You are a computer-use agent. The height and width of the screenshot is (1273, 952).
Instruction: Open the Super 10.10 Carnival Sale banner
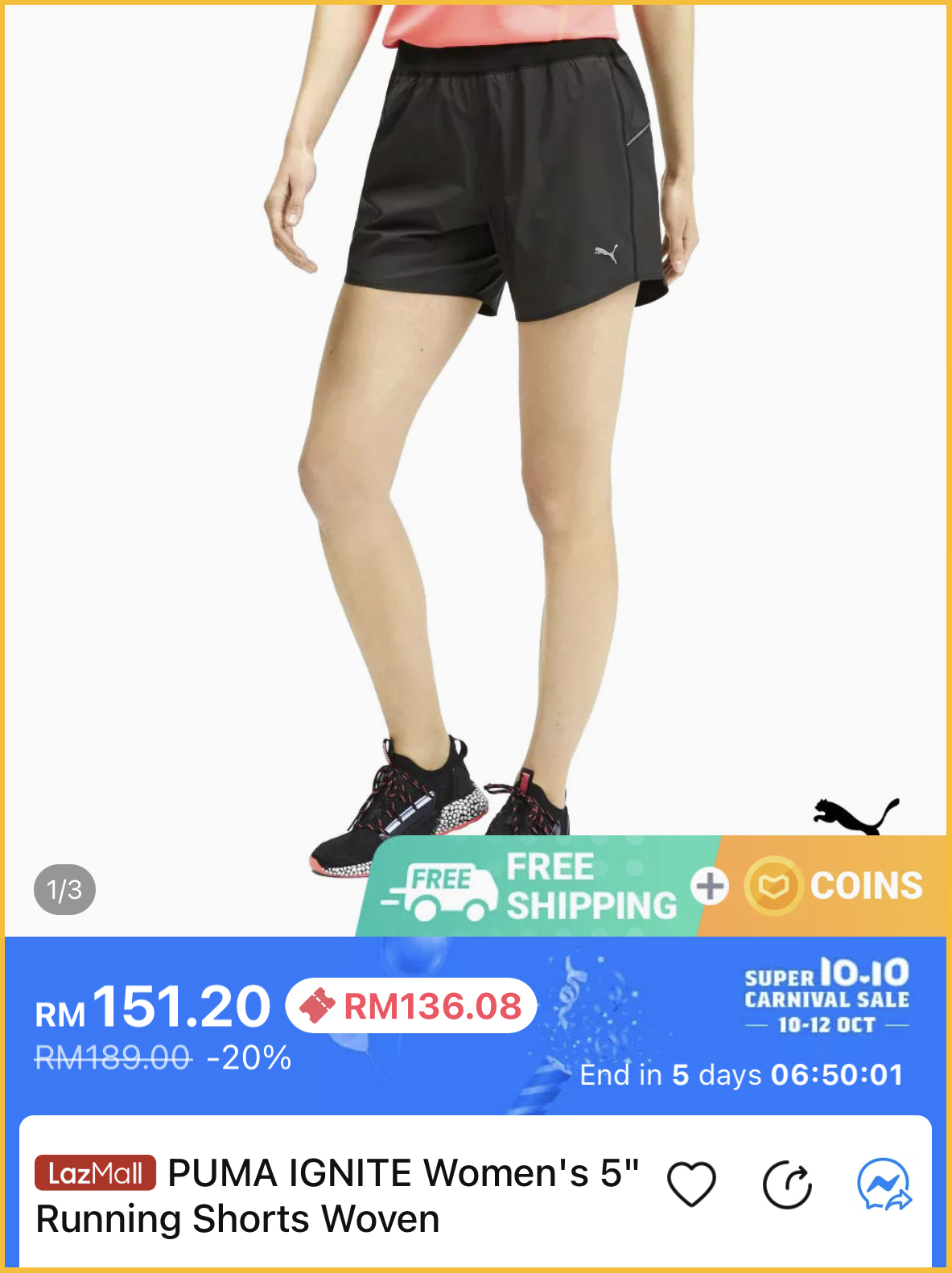click(826, 995)
